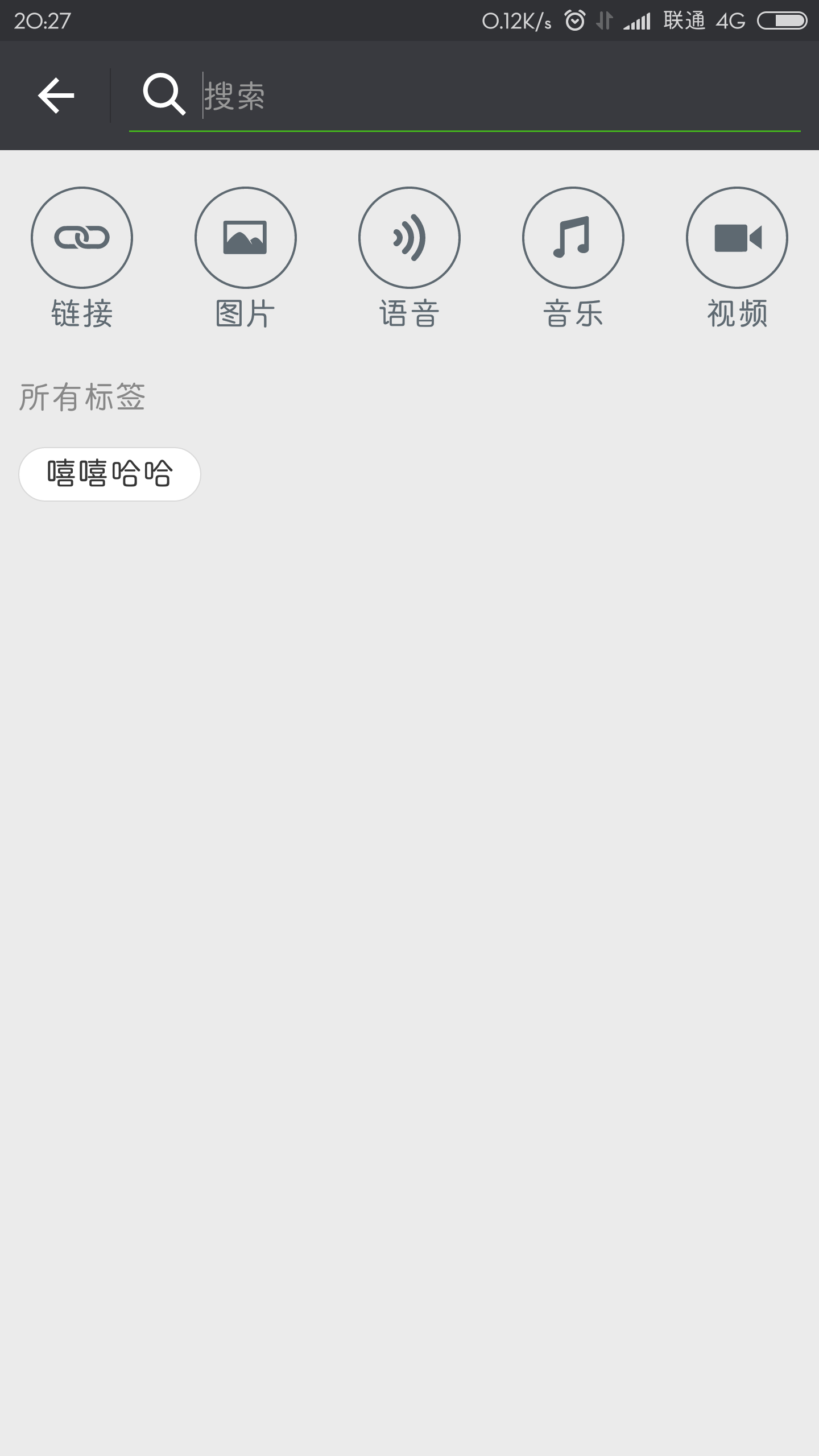The height and width of the screenshot is (1456, 819).
Task: Tap the 联通 carrier name
Action: [684, 20]
